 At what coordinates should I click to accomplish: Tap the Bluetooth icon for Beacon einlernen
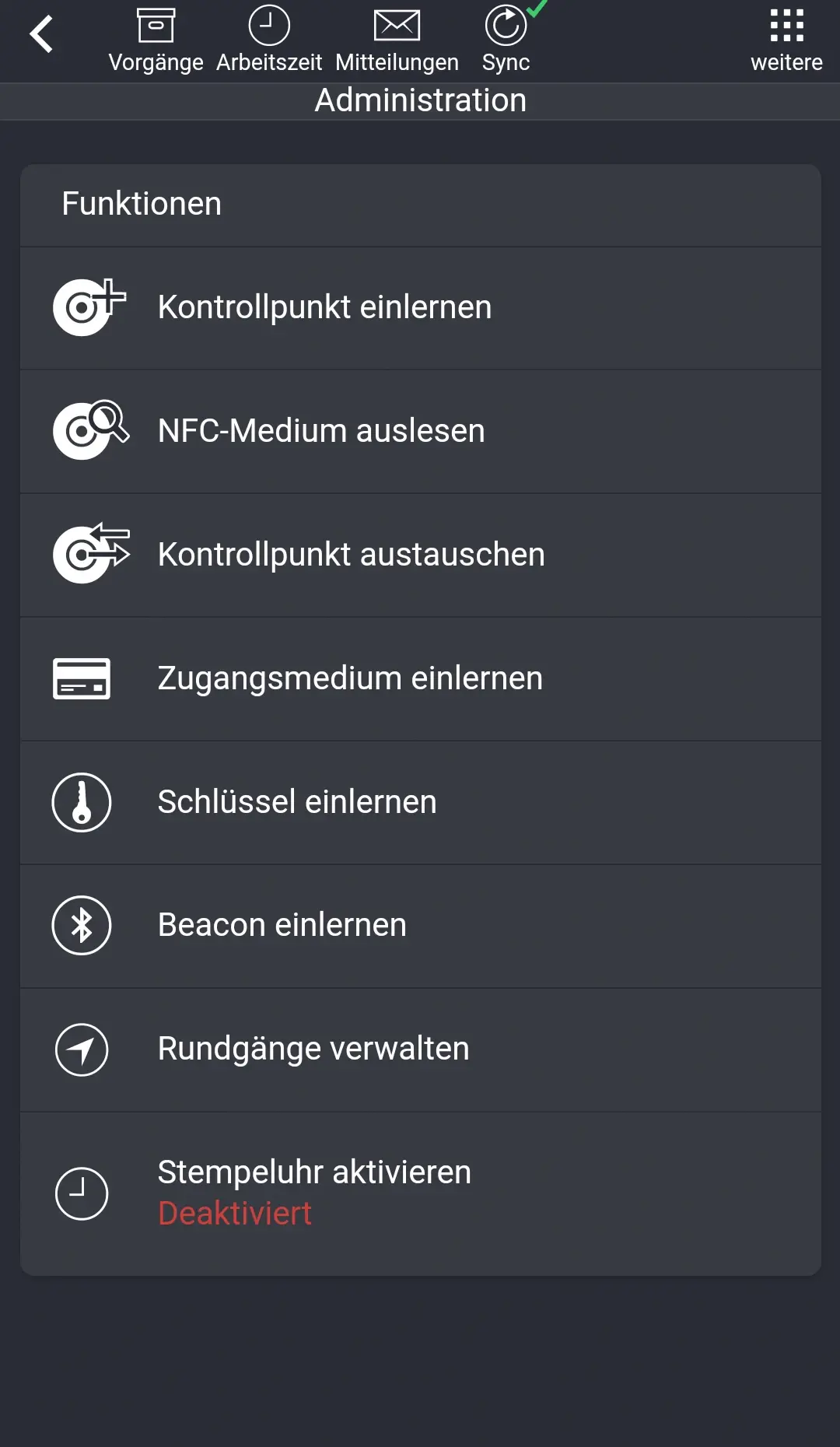pyautogui.click(x=82, y=925)
